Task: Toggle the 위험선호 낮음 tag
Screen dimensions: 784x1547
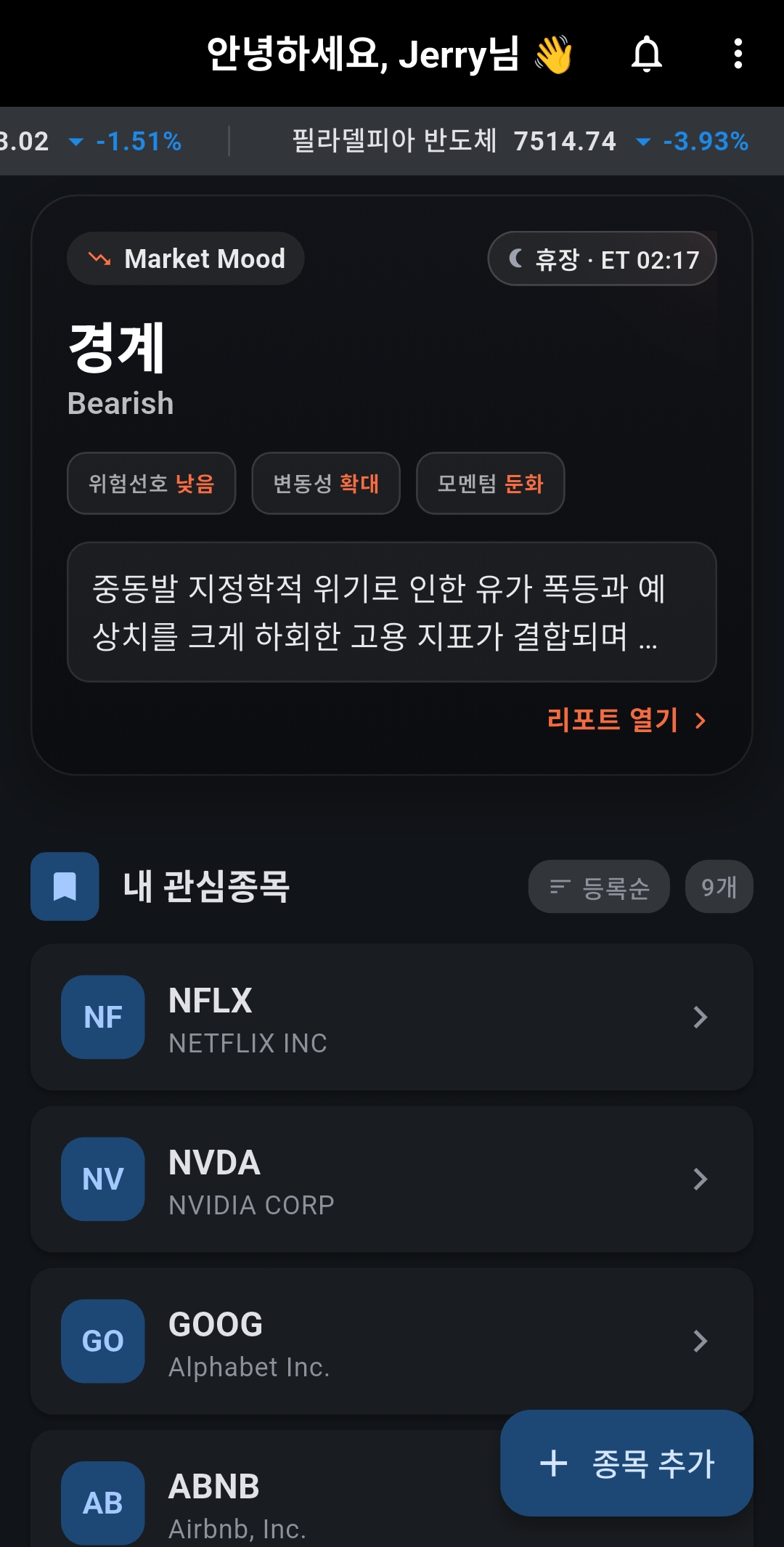Action: point(150,484)
